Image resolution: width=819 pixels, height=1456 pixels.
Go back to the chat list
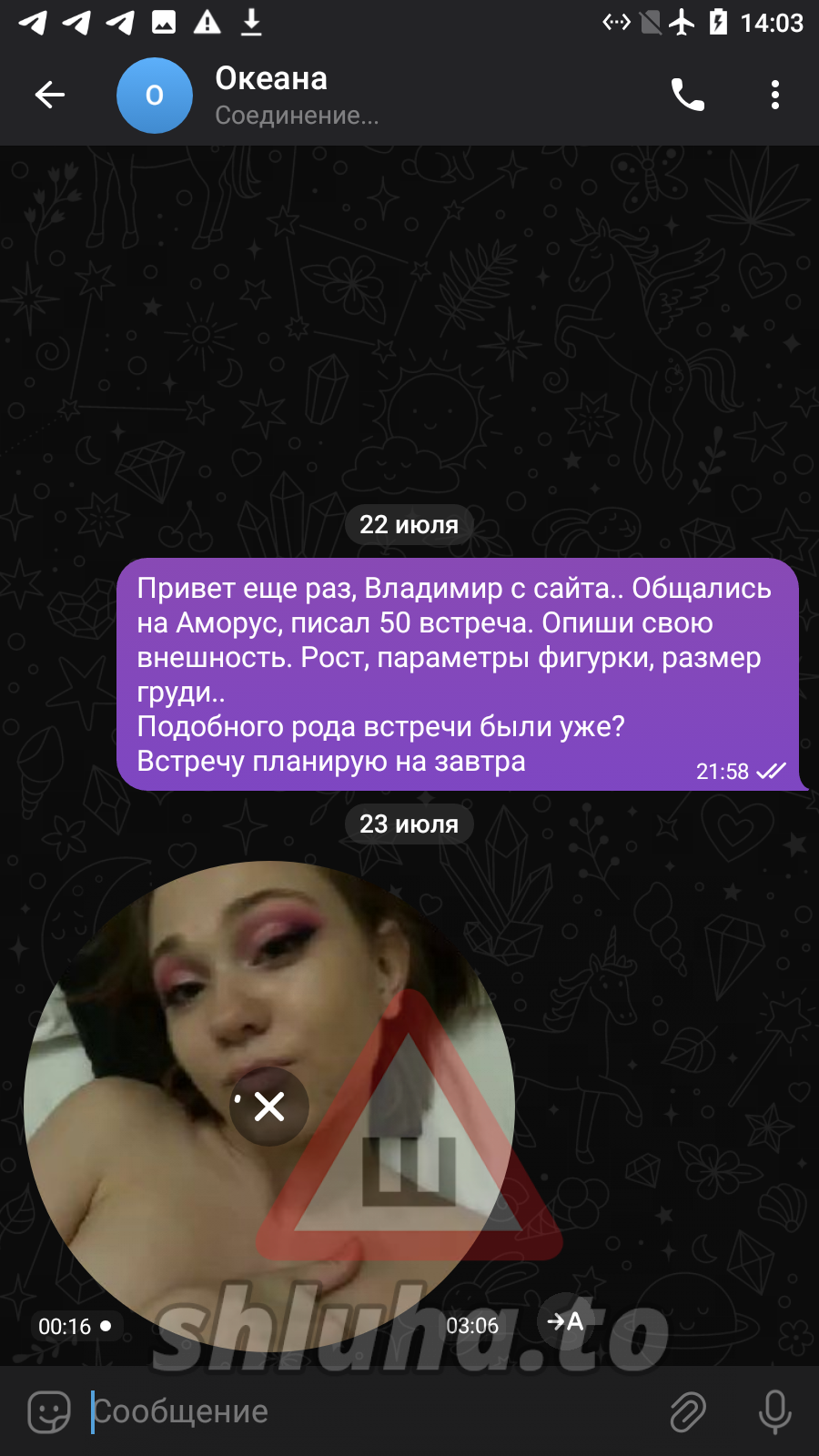coord(50,95)
